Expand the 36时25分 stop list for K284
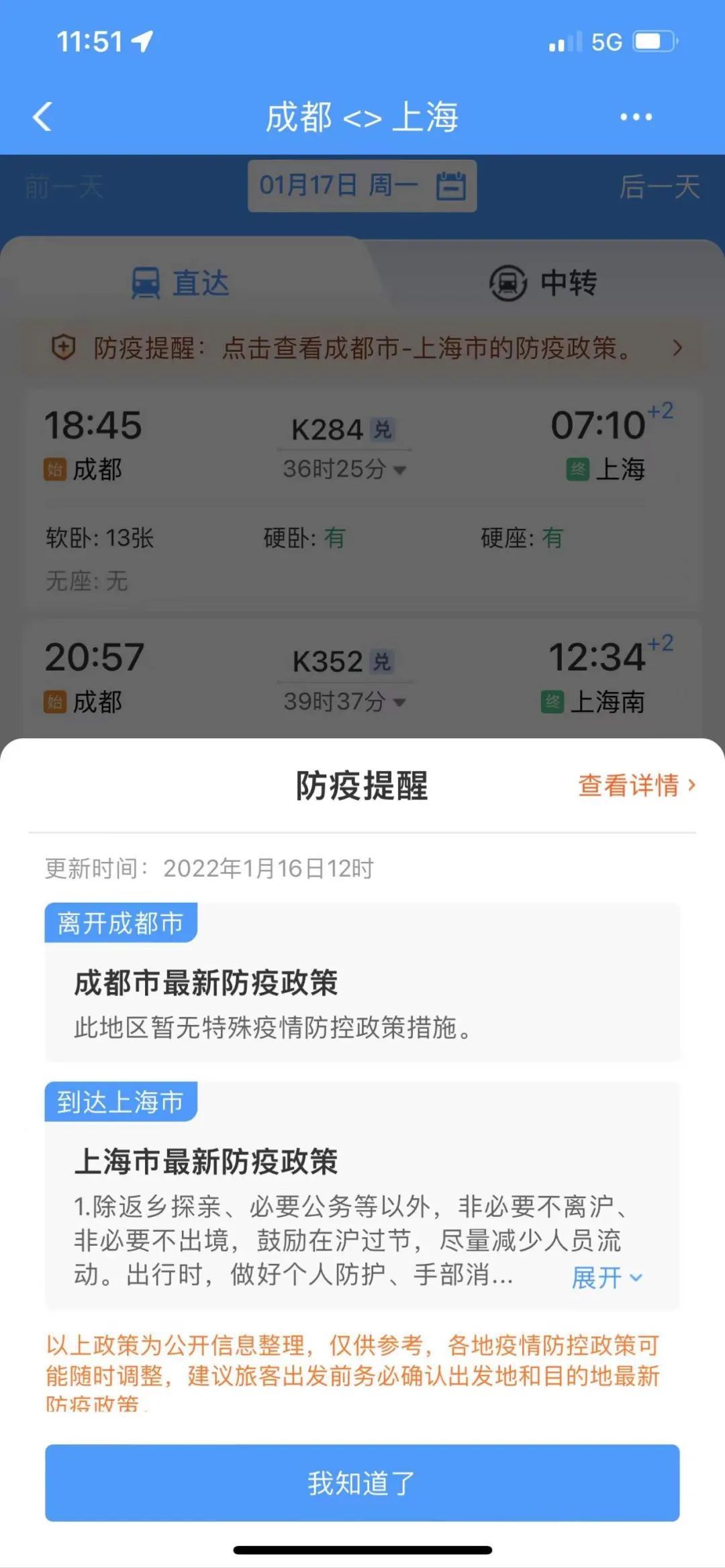The image size is (725, 1568). click(x=344, y=469)
